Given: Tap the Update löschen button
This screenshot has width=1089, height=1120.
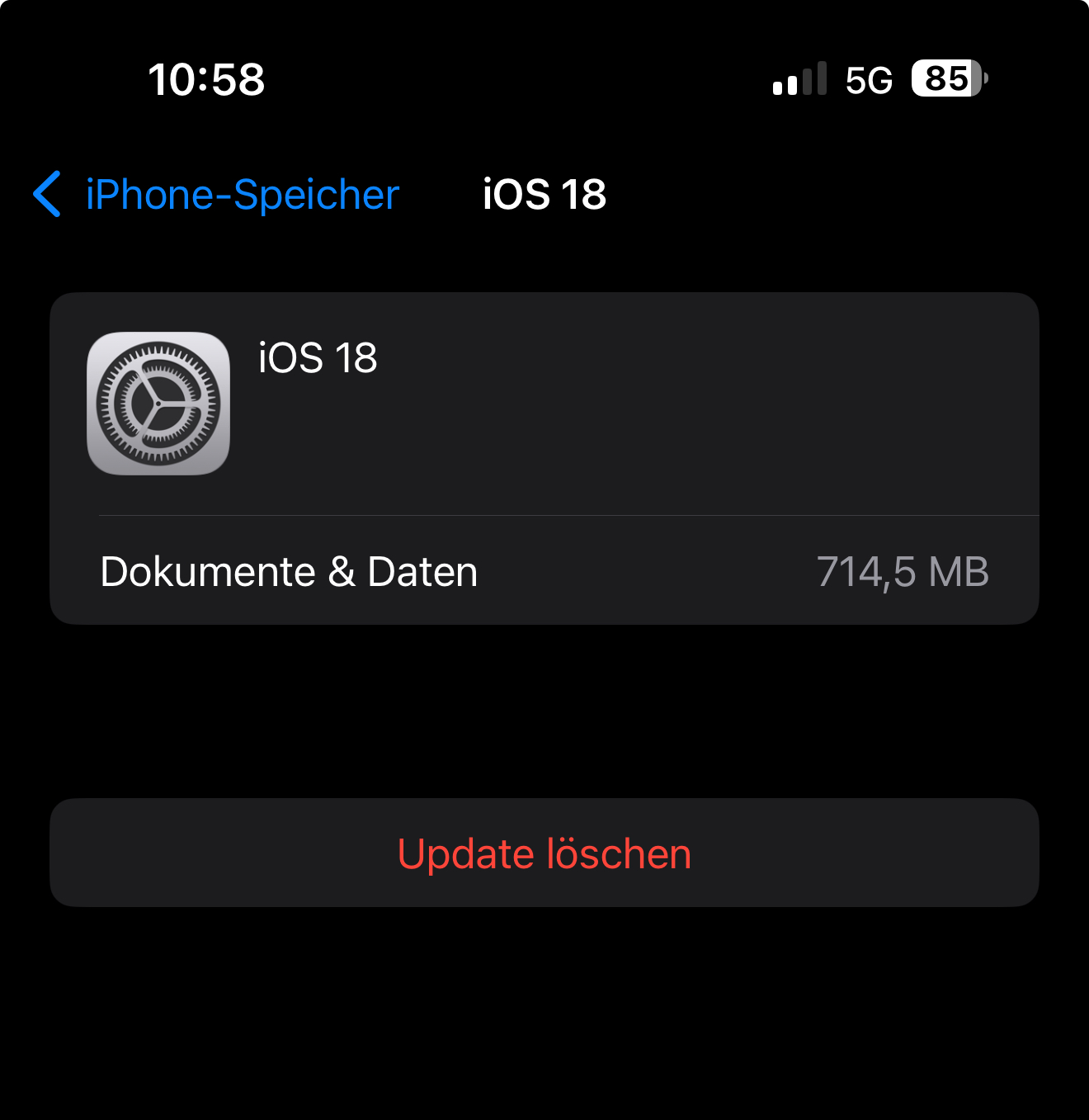Looking at the screenshot, I should pos(544,853).
